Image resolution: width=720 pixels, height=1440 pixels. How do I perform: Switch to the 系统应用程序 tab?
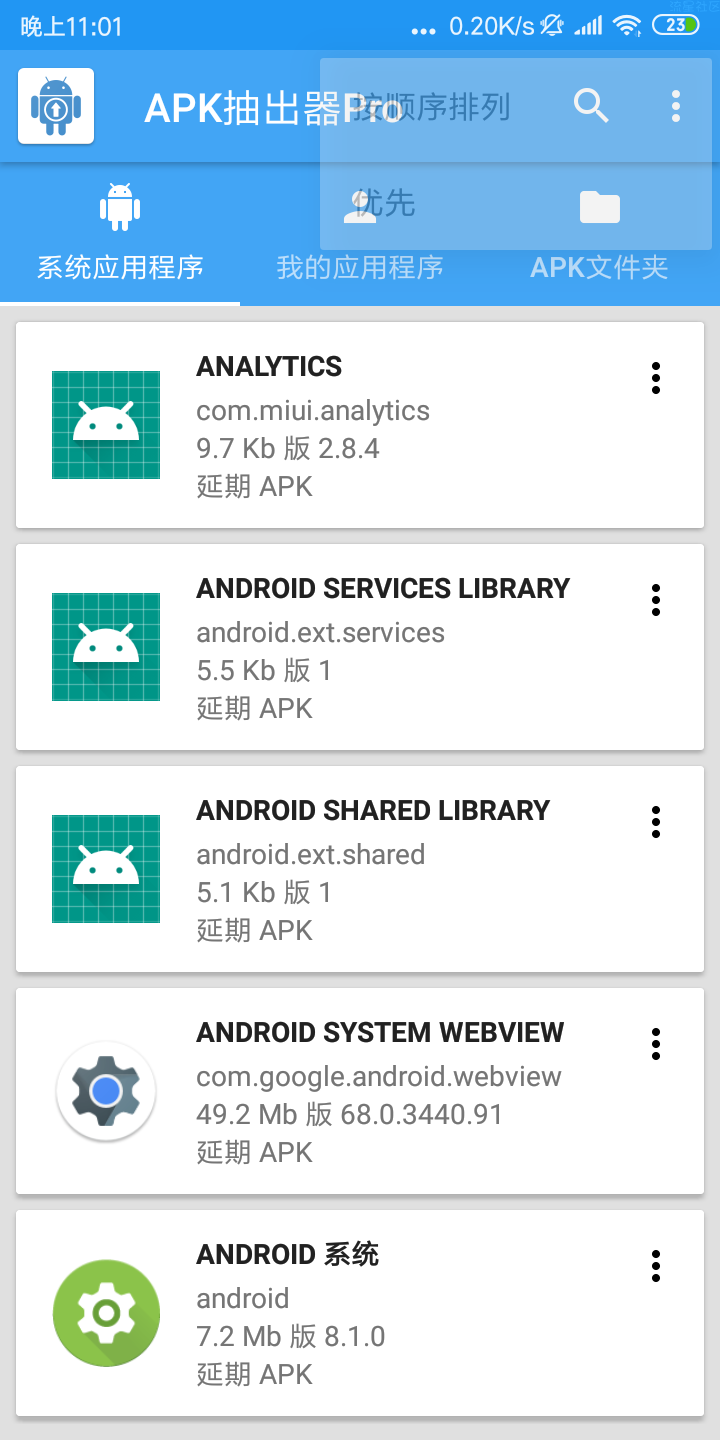120,234
